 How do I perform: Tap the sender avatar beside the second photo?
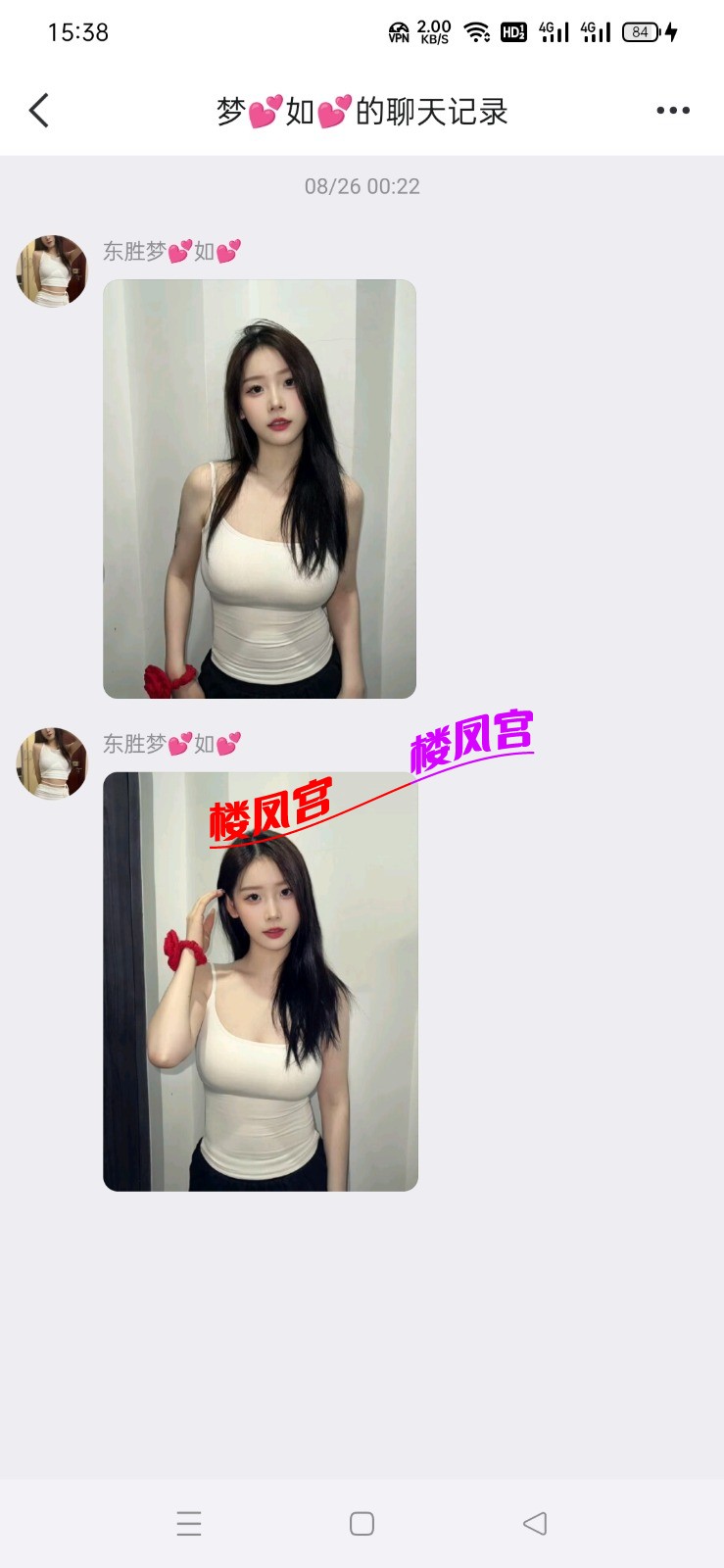click(52, 762)
